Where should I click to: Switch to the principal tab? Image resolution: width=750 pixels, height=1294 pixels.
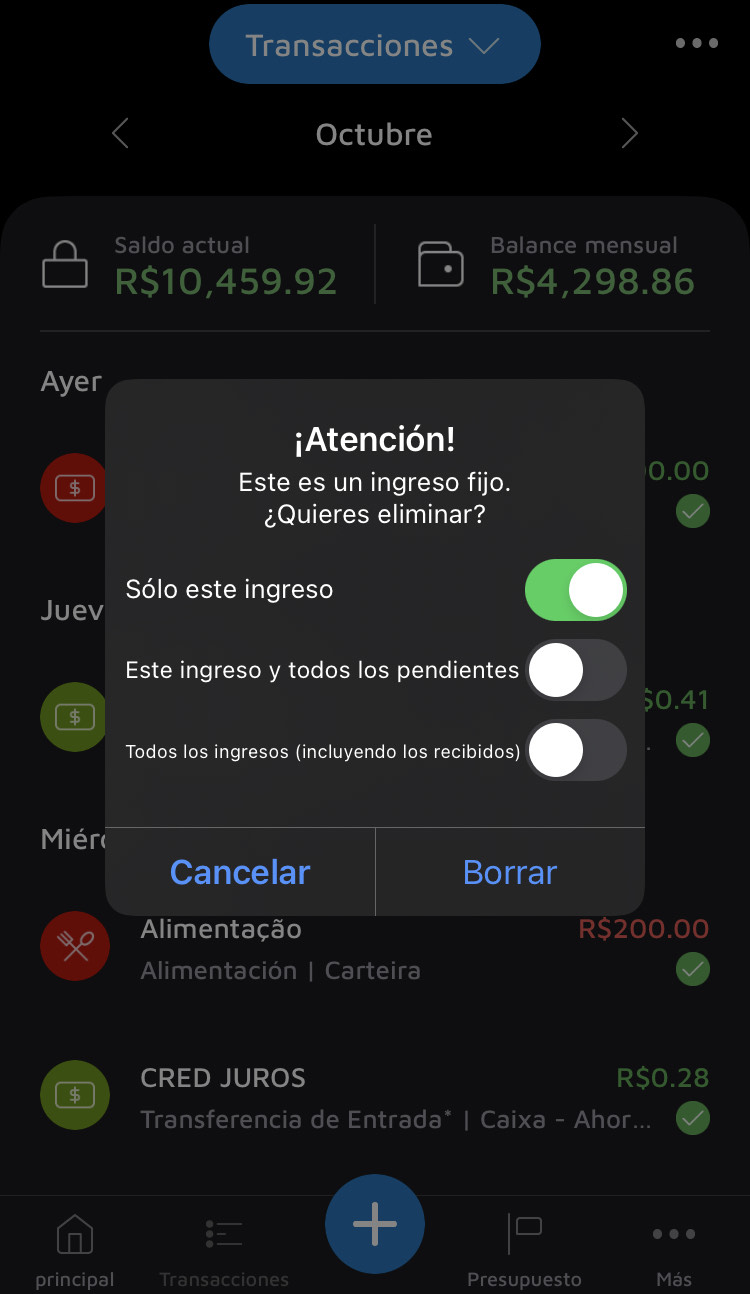[x=75, y=1250]
